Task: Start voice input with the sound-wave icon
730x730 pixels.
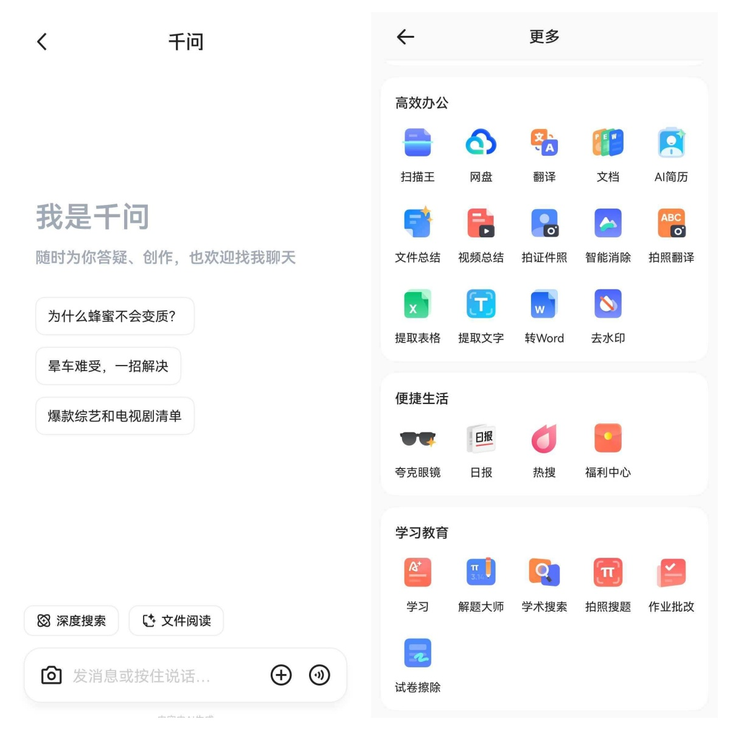Action: click(x=320, y=675)
